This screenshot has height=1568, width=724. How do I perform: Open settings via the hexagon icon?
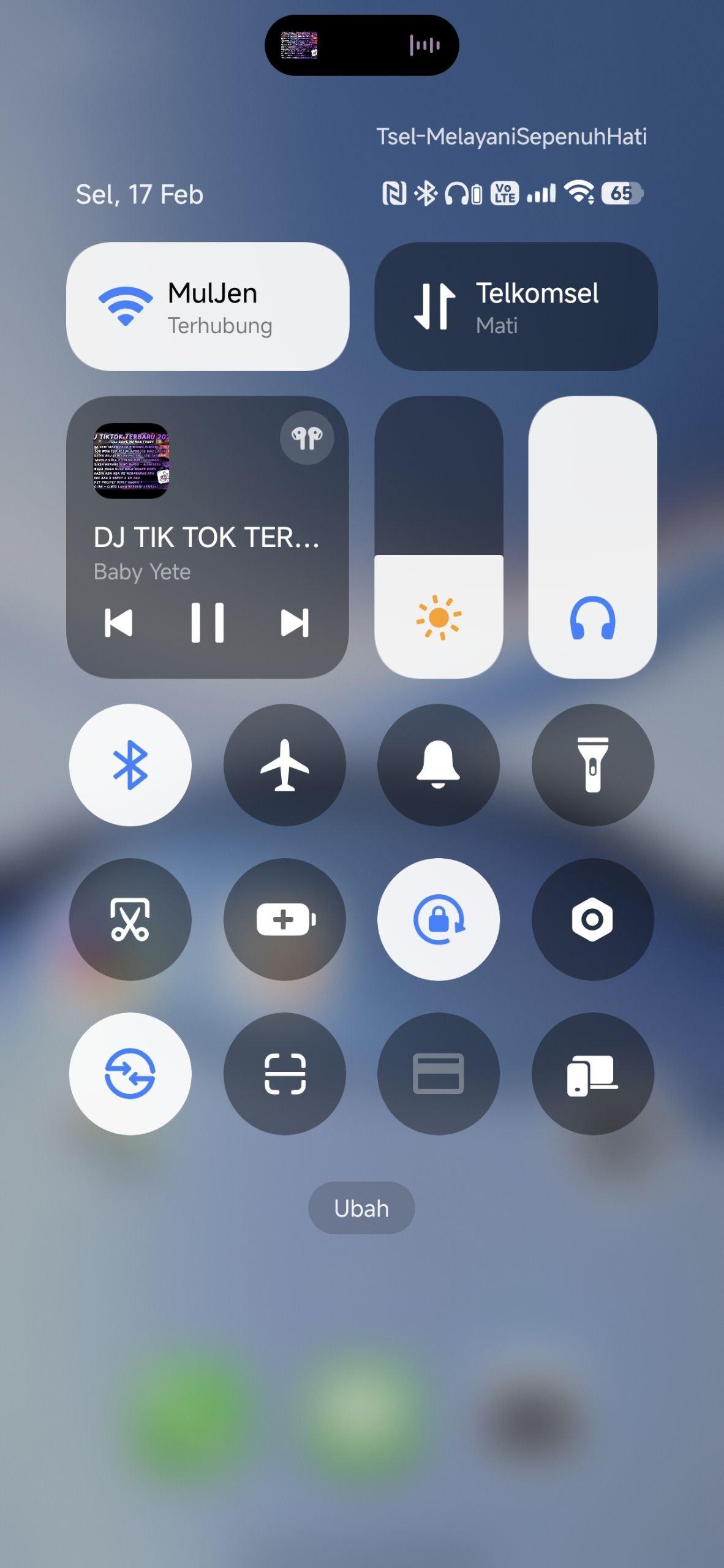(592, 919)
